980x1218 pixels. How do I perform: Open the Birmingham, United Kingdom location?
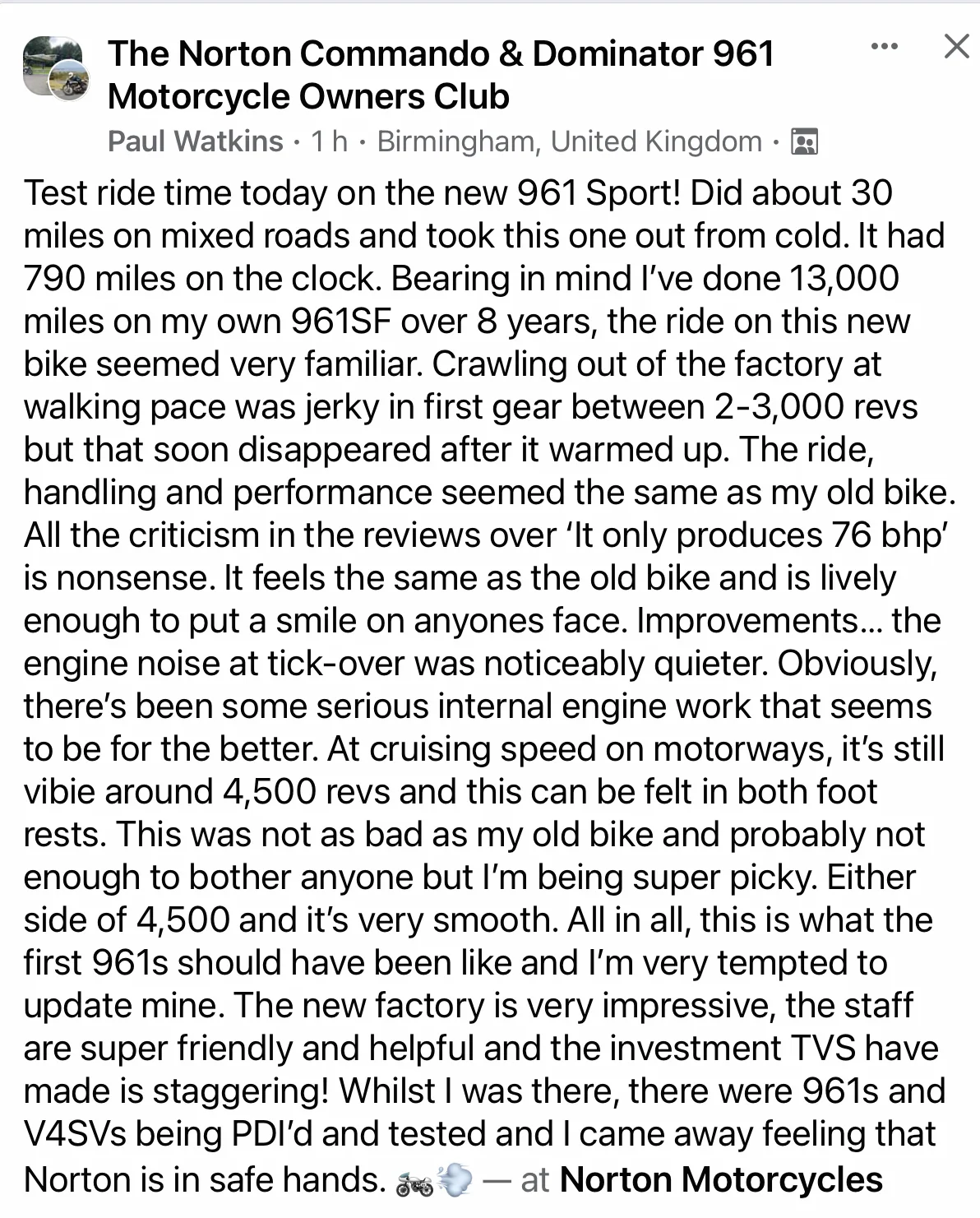coord(569,141)
